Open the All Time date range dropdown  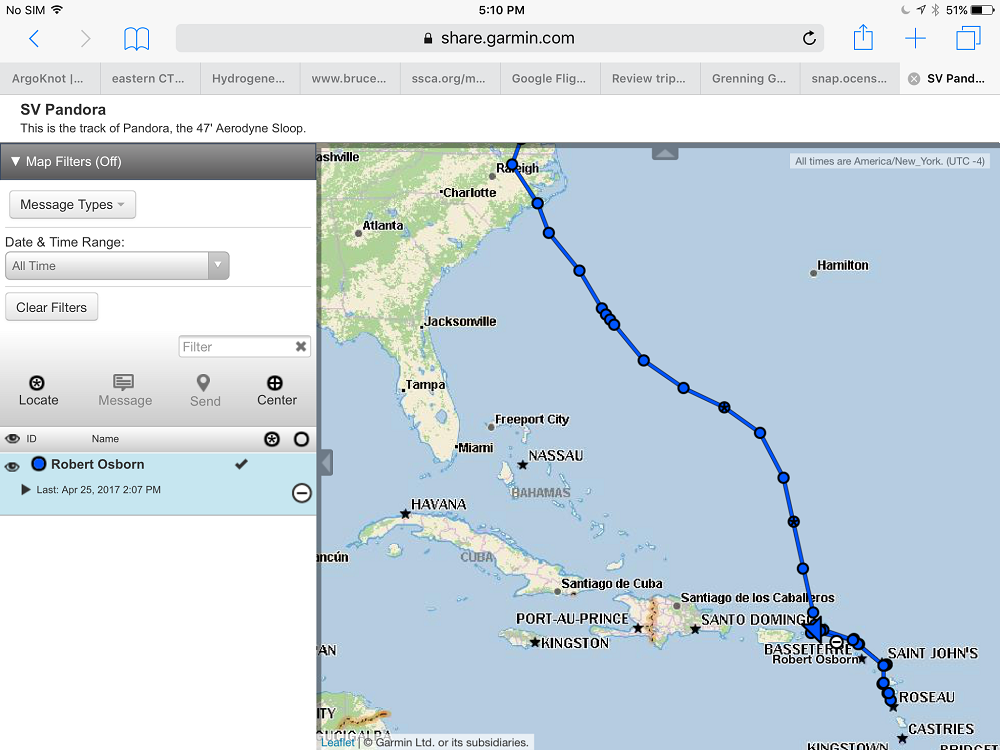click(x=117, y=266)
